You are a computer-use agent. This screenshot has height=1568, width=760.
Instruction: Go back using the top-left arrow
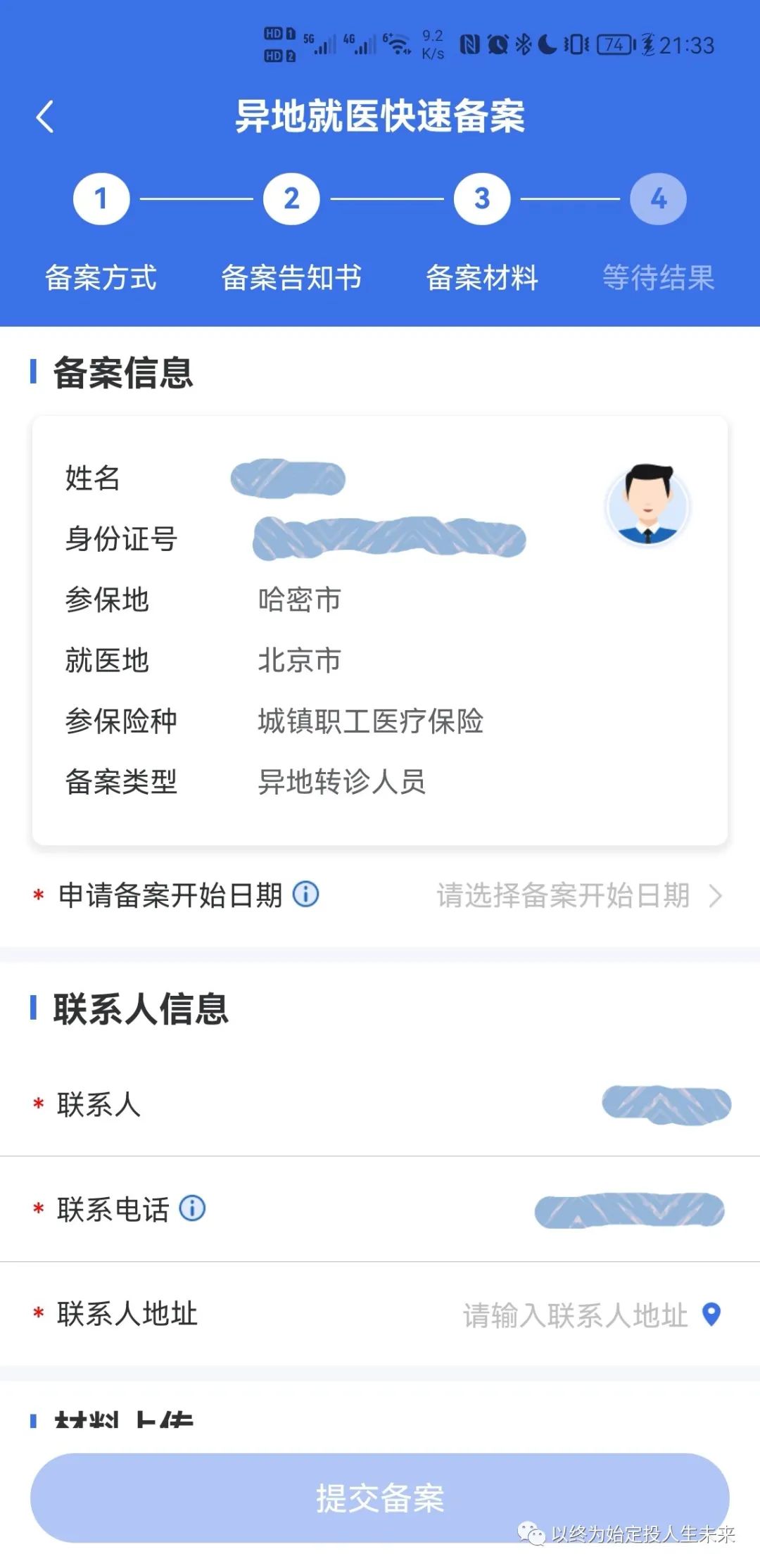[x=45, y=117]
